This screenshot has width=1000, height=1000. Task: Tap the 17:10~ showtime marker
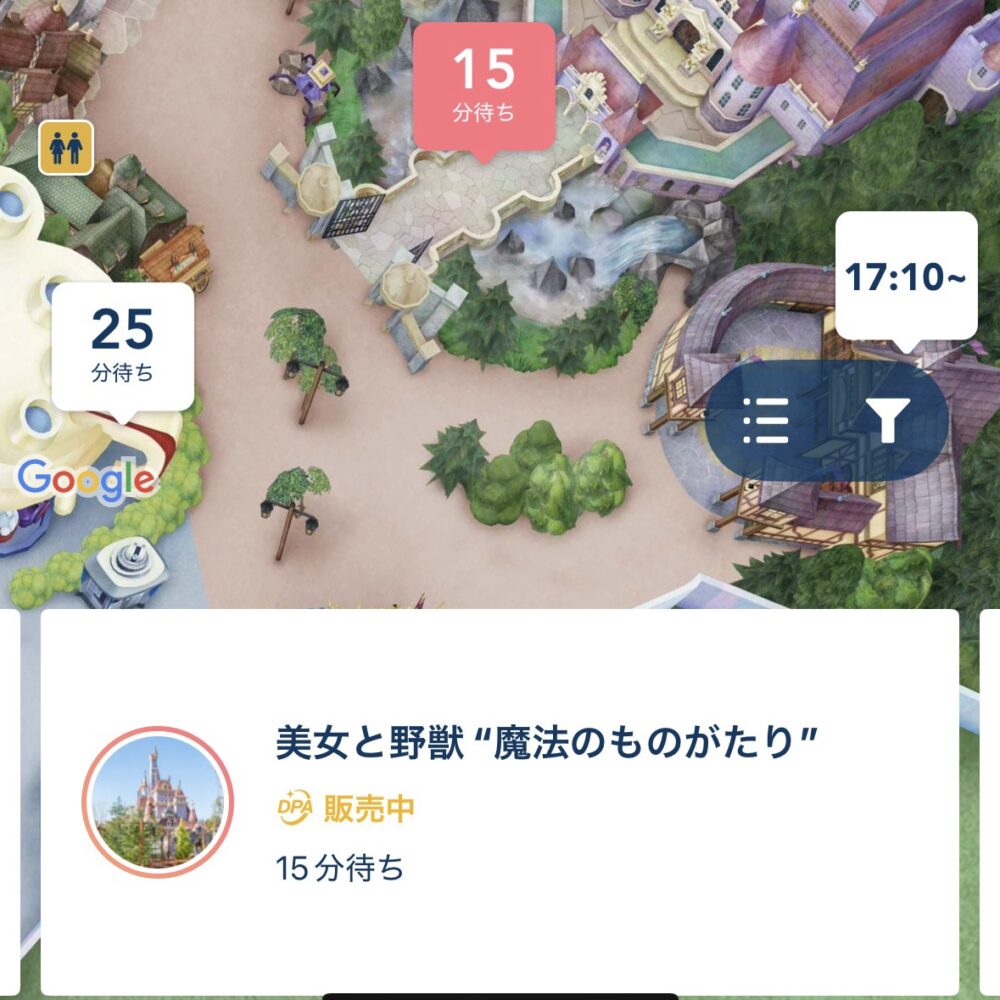pos(906,277)
